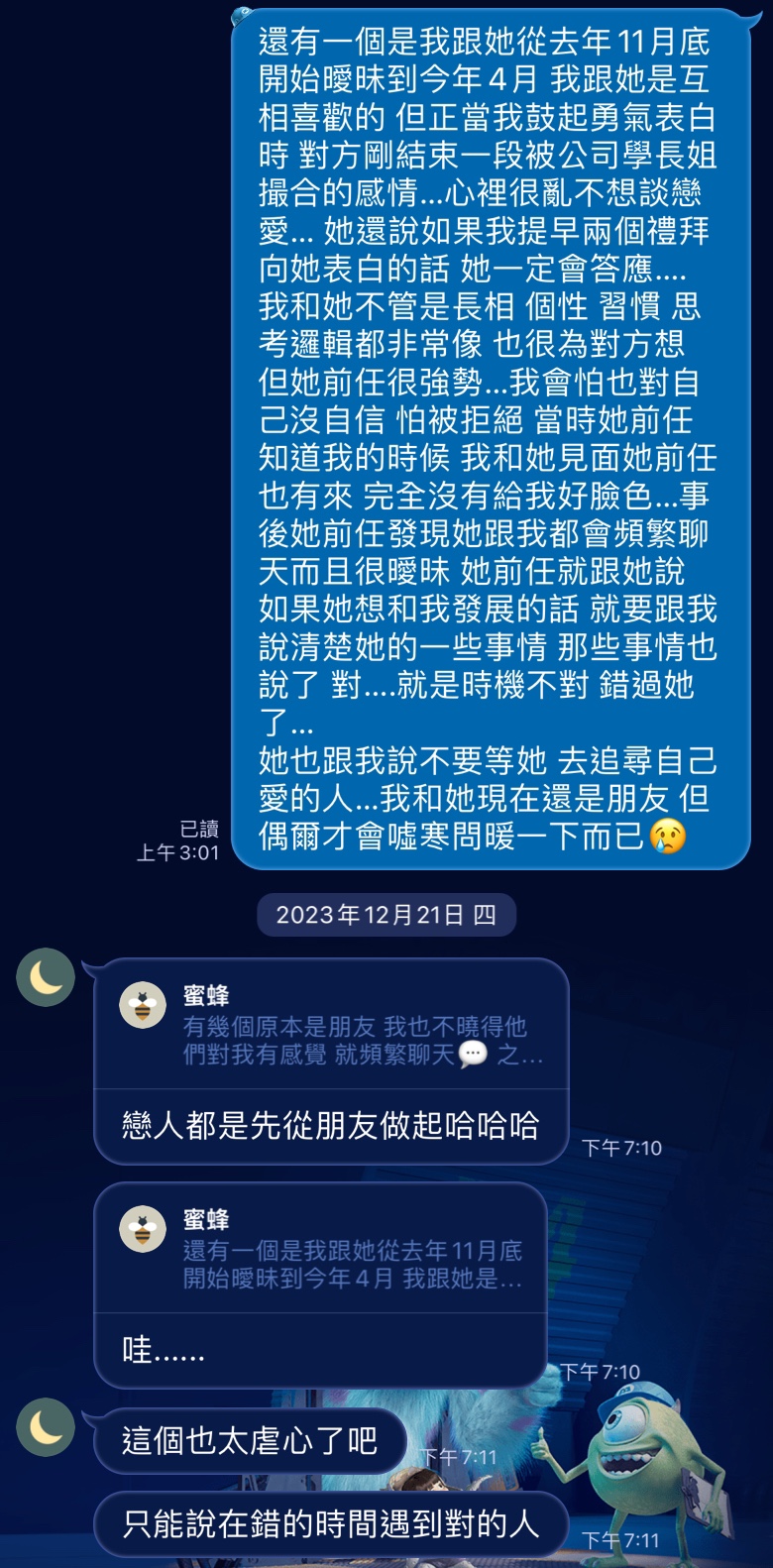
Task: Jump to quoted message 有幾個原本是朋友
Action: coord(331,1026)
